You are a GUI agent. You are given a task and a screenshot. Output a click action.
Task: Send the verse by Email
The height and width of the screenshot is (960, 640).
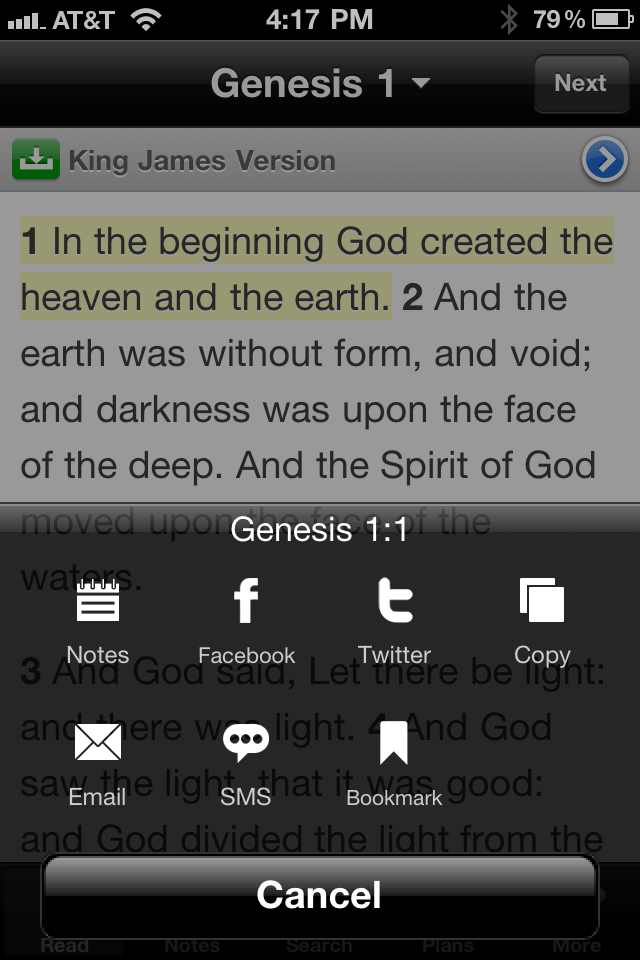[98, 762]
